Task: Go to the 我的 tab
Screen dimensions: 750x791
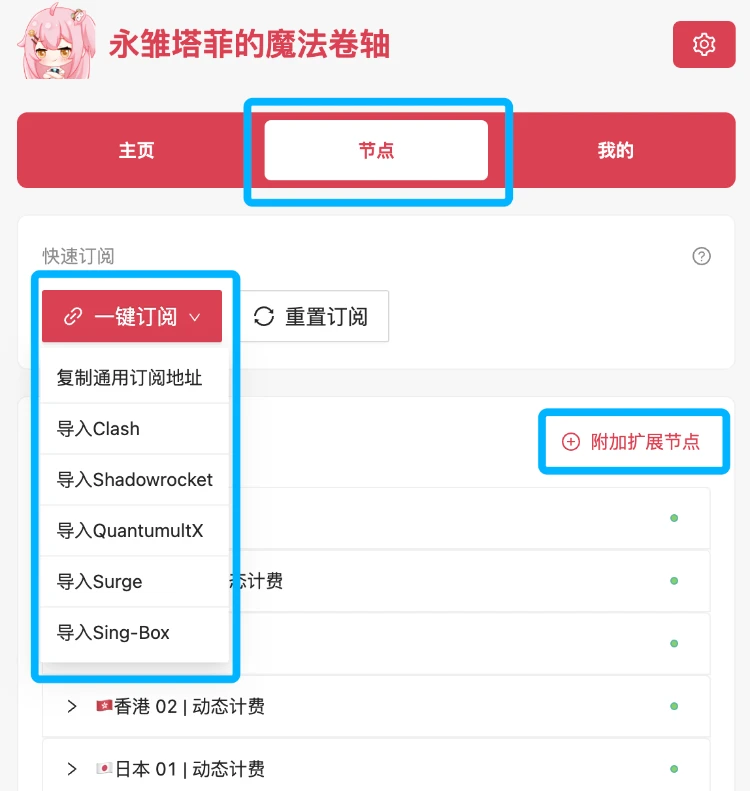Action: click(615, 151)
